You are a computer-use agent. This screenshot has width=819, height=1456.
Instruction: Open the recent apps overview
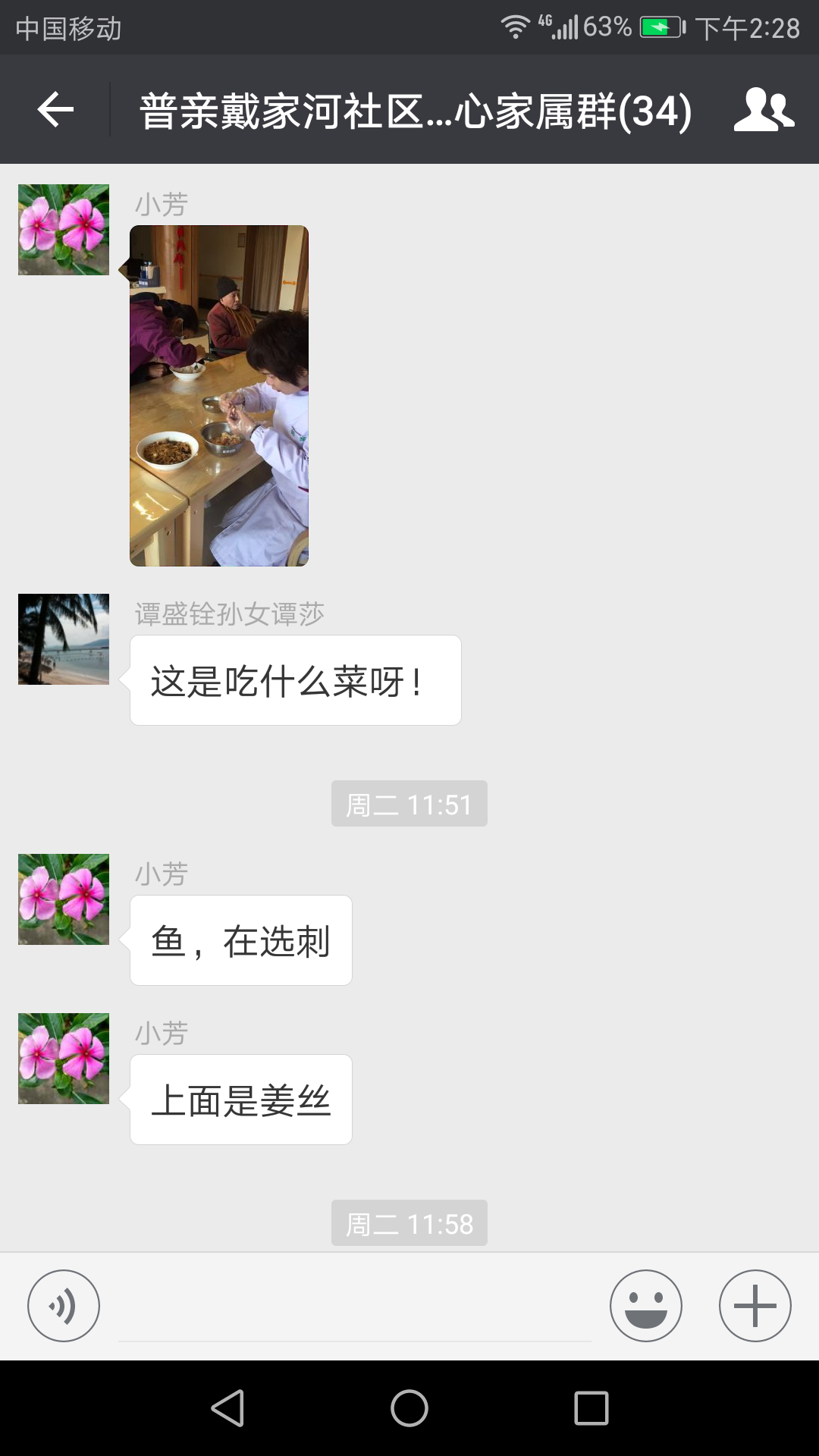(x=591, y=1408)
